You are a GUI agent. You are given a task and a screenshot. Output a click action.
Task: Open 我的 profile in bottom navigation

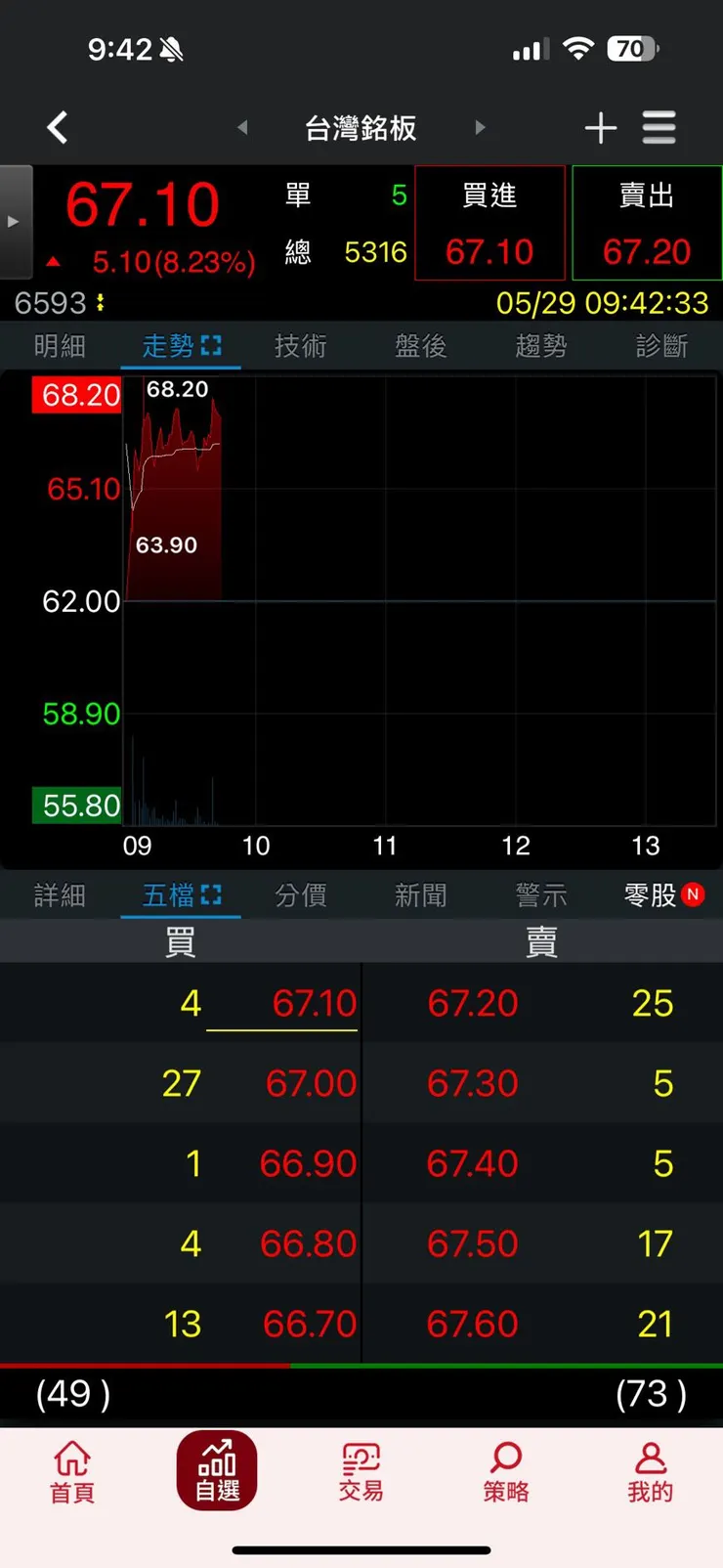(x=650, y=1472)
